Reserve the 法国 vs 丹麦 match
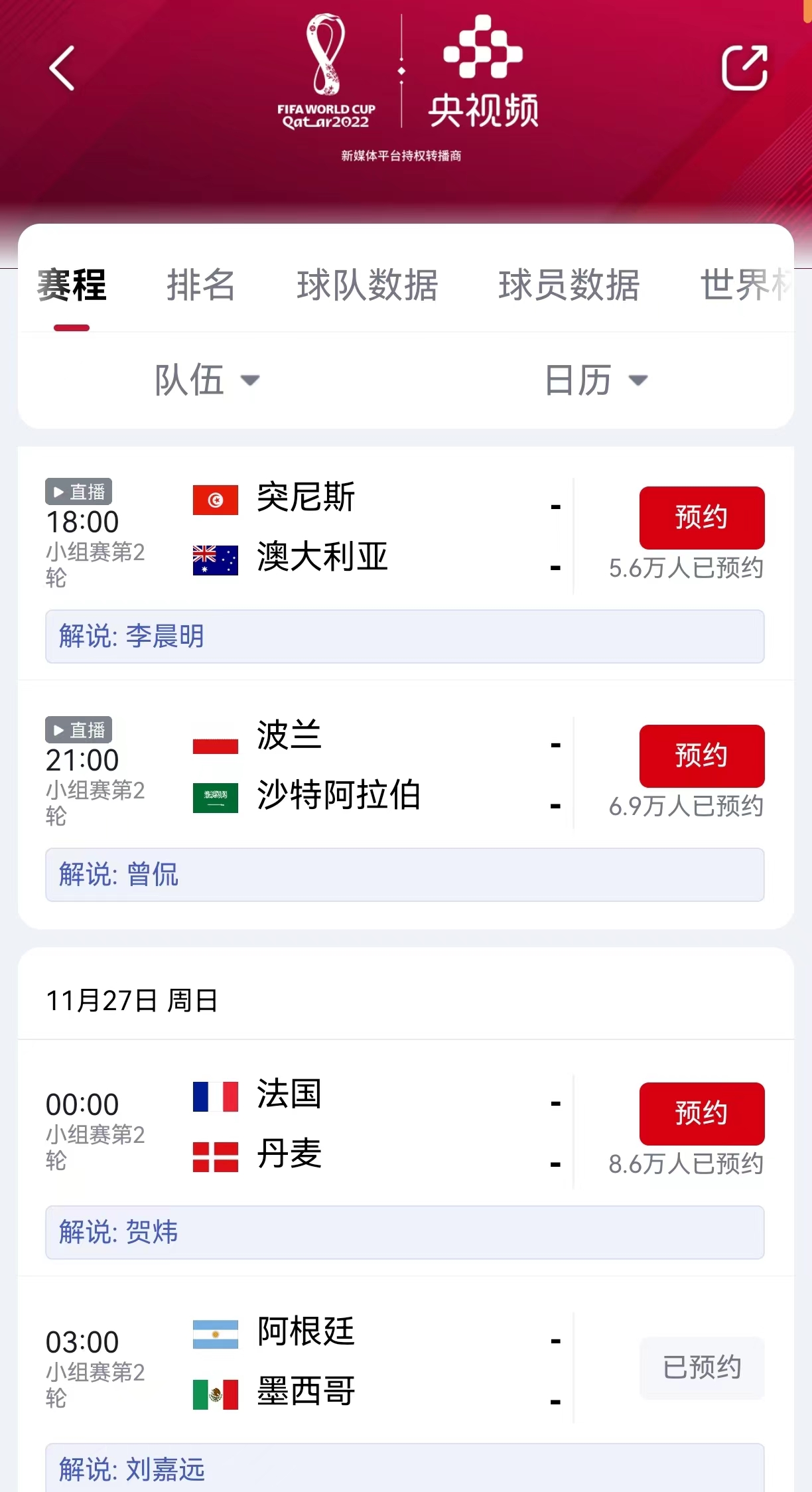 click(x=701, y=1114)
